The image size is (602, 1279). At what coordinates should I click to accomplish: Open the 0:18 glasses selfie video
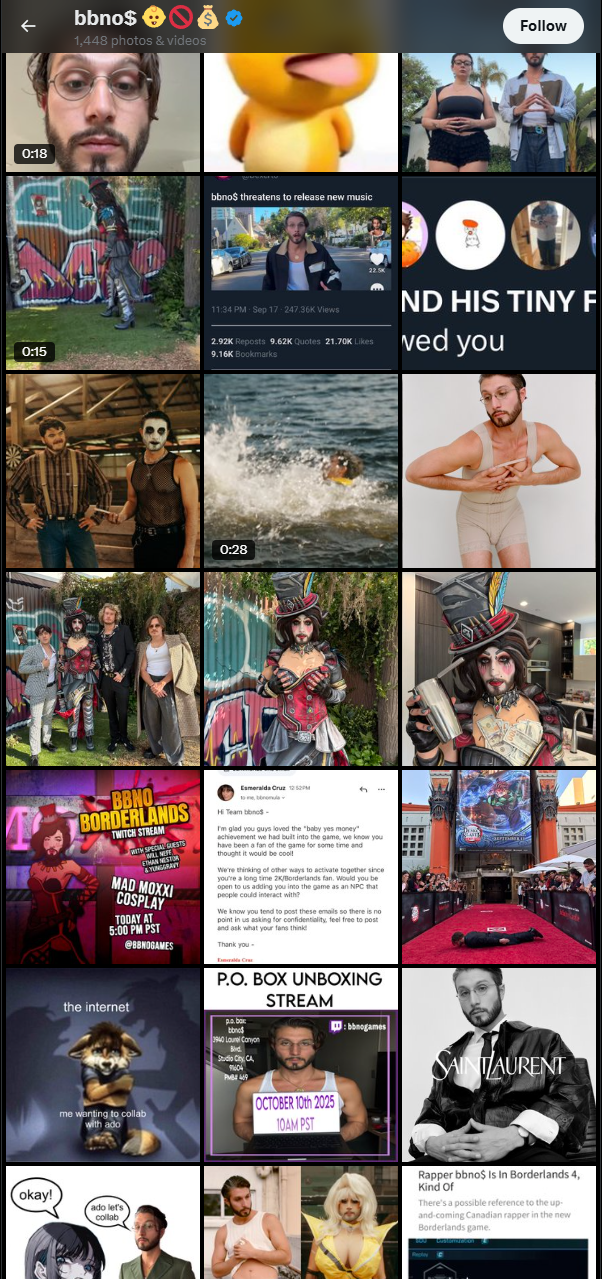point(103,114)
